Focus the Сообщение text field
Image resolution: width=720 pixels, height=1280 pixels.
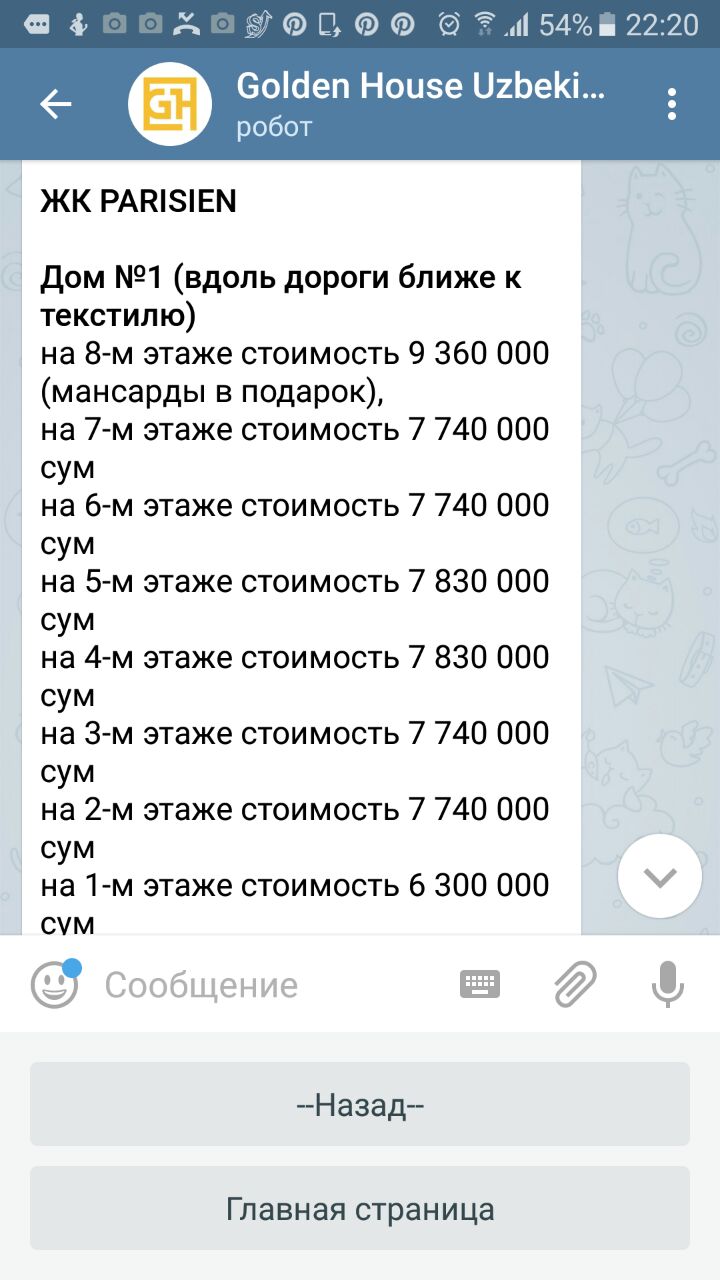pos(270,985)
